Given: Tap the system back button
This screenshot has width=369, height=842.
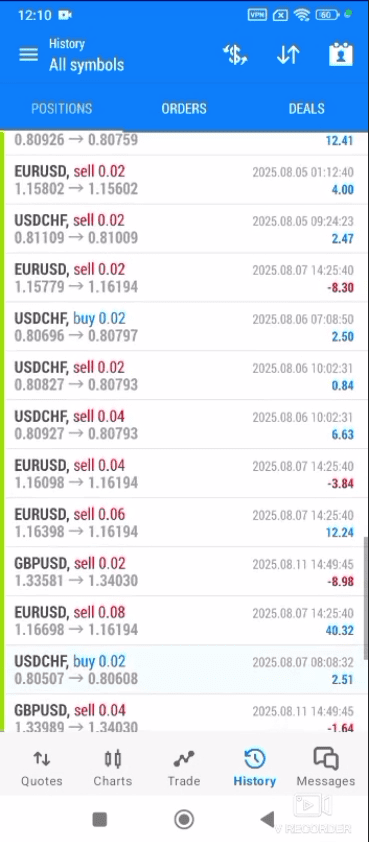Looking at the screenshot, I should (x=267, y=819).
